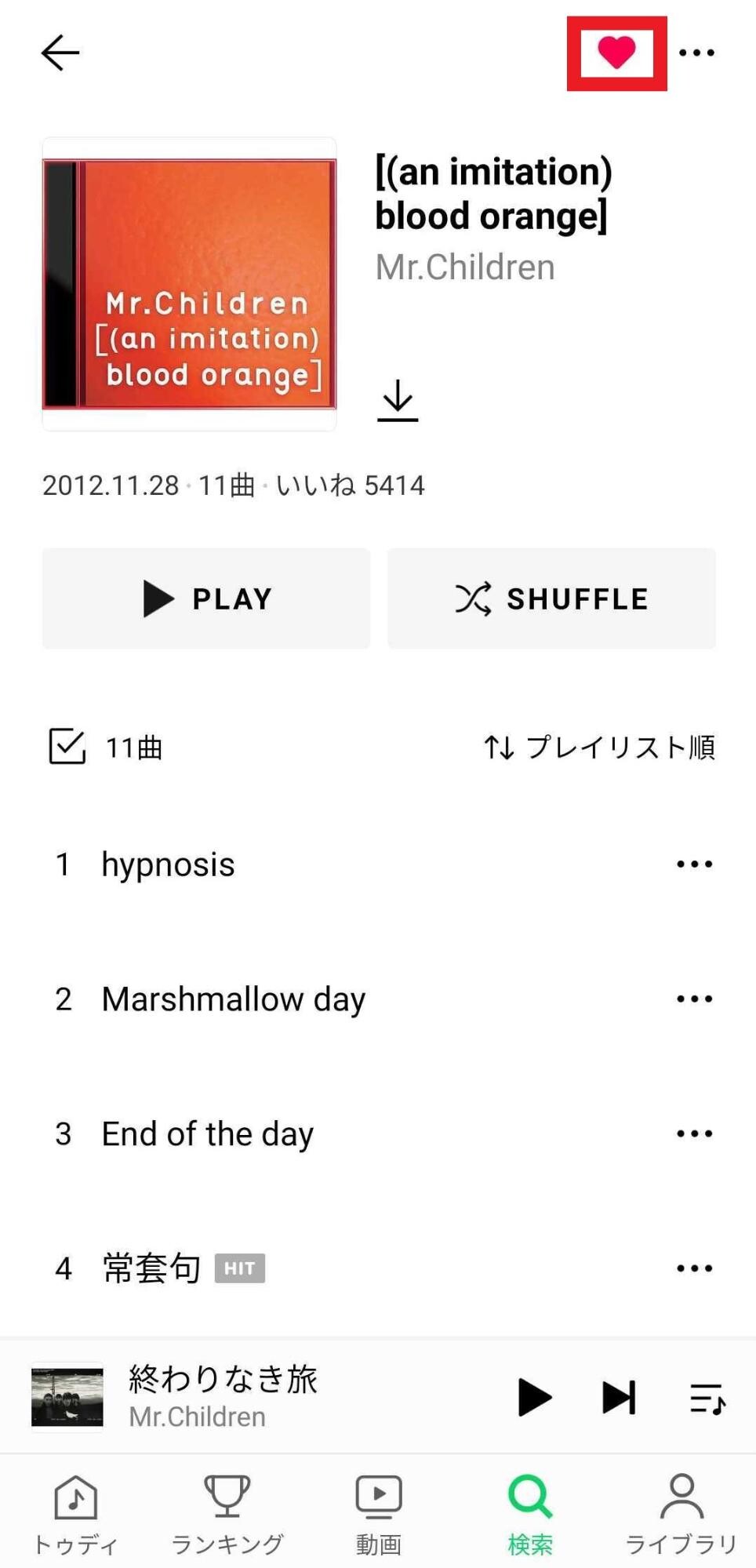This screenshot has width=756, height=1568.
Task: Open options menu for the album
Action: (697, 52)
